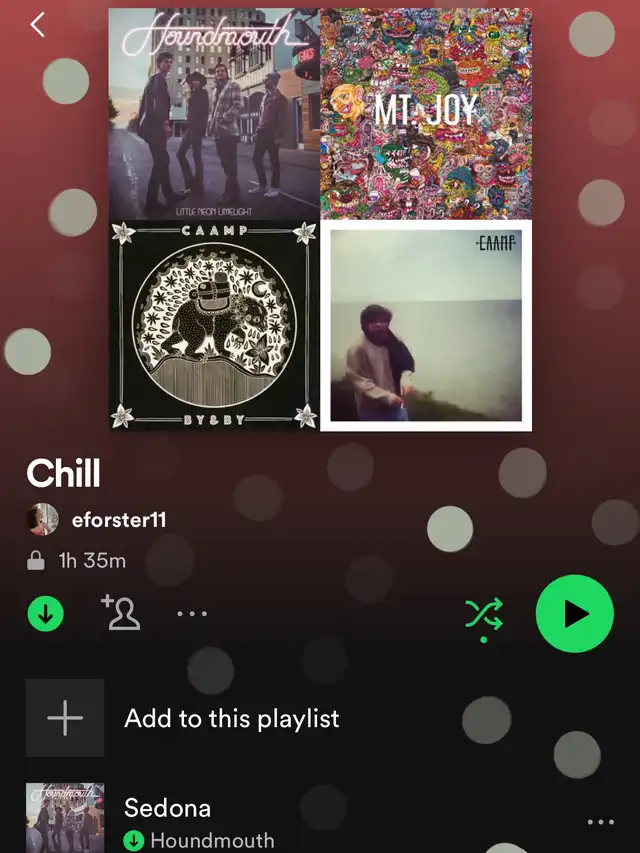The width and height of the screenshot is (640, 853).
Task: Add songs to this playlist
Action: (231, 718)
